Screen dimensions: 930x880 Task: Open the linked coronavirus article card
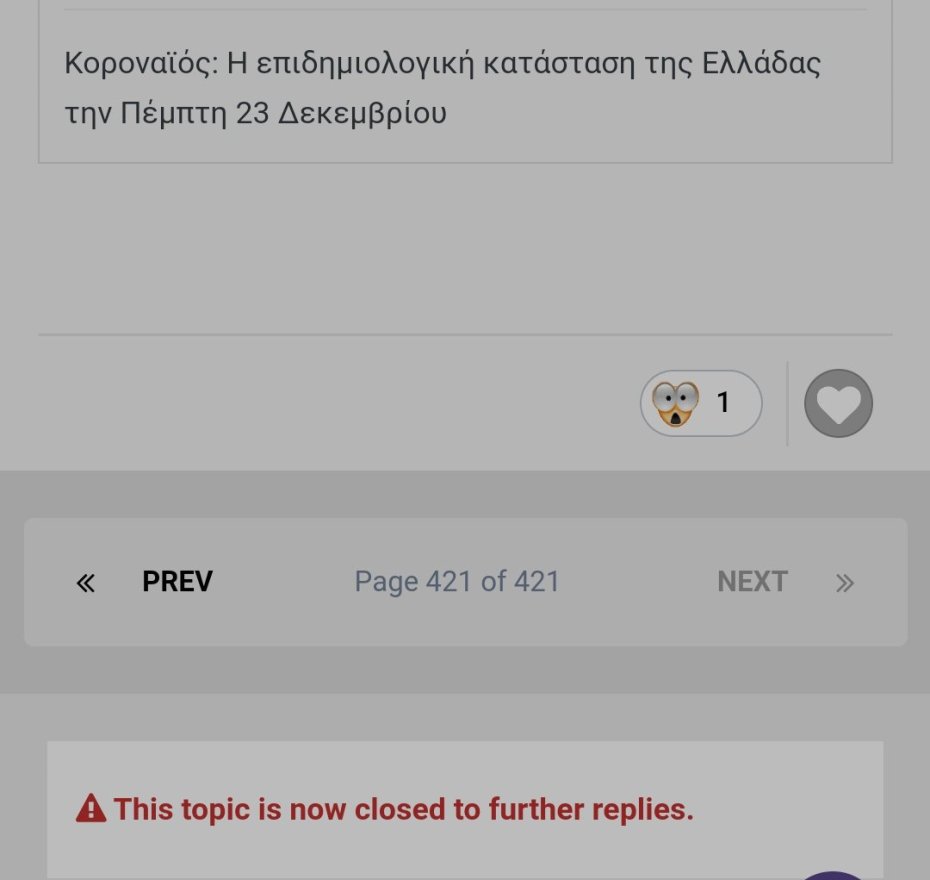(x=443, y=88)
